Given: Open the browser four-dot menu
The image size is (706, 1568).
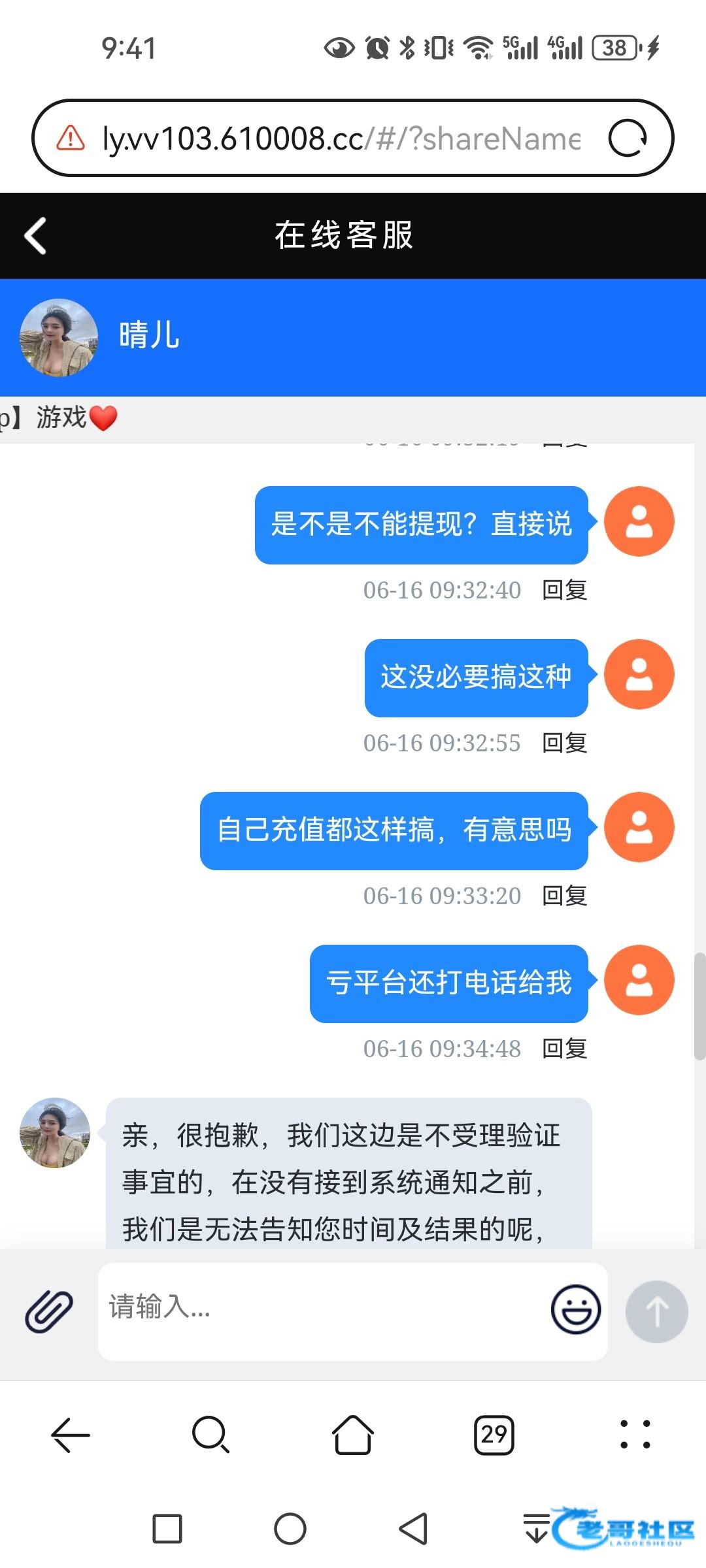Looking at the screenshot, I should point(635,1435).
